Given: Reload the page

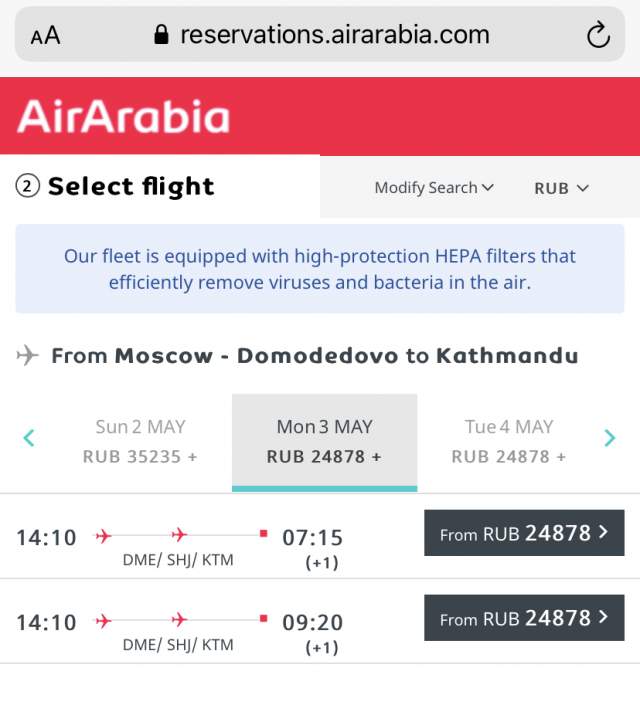Looking at the screenshot, I should pyautogui.click(x=597, y=36).
